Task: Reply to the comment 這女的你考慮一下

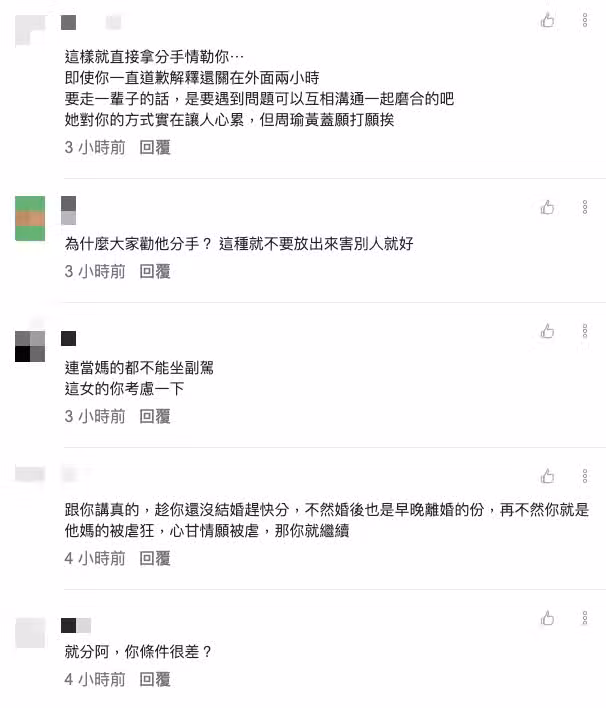Action: 155,416
